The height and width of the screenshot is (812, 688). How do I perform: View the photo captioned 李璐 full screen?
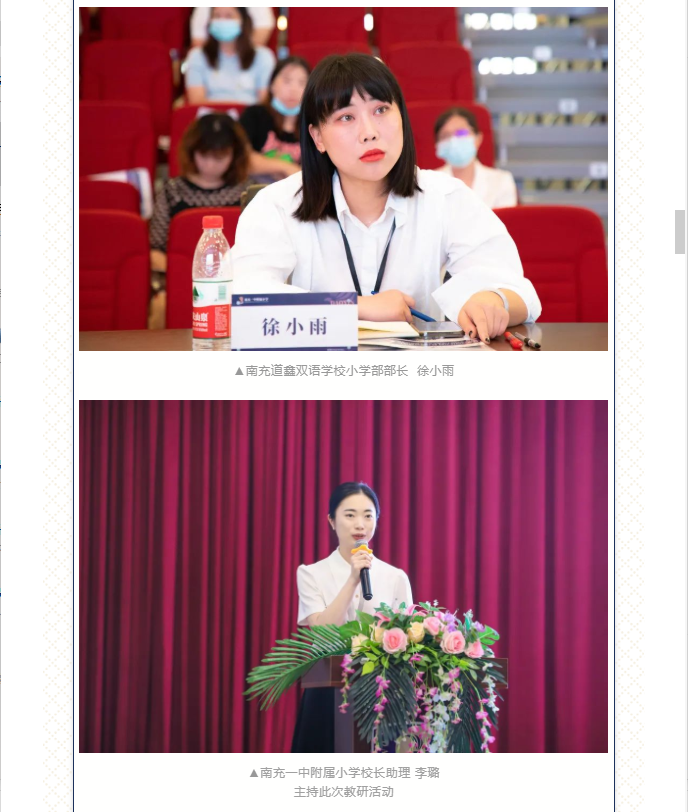(343, 576)
